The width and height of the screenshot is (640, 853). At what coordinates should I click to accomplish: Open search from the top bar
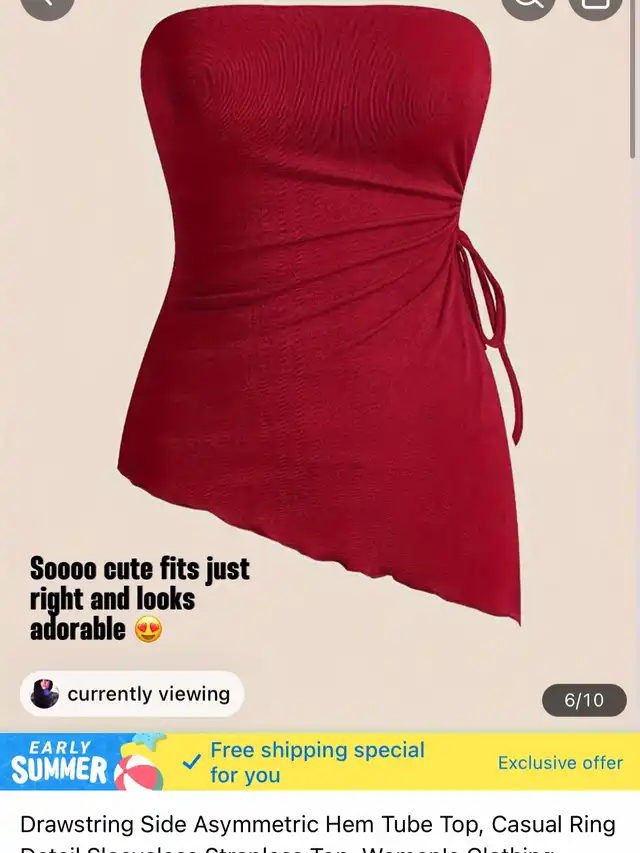pos(527,5)
